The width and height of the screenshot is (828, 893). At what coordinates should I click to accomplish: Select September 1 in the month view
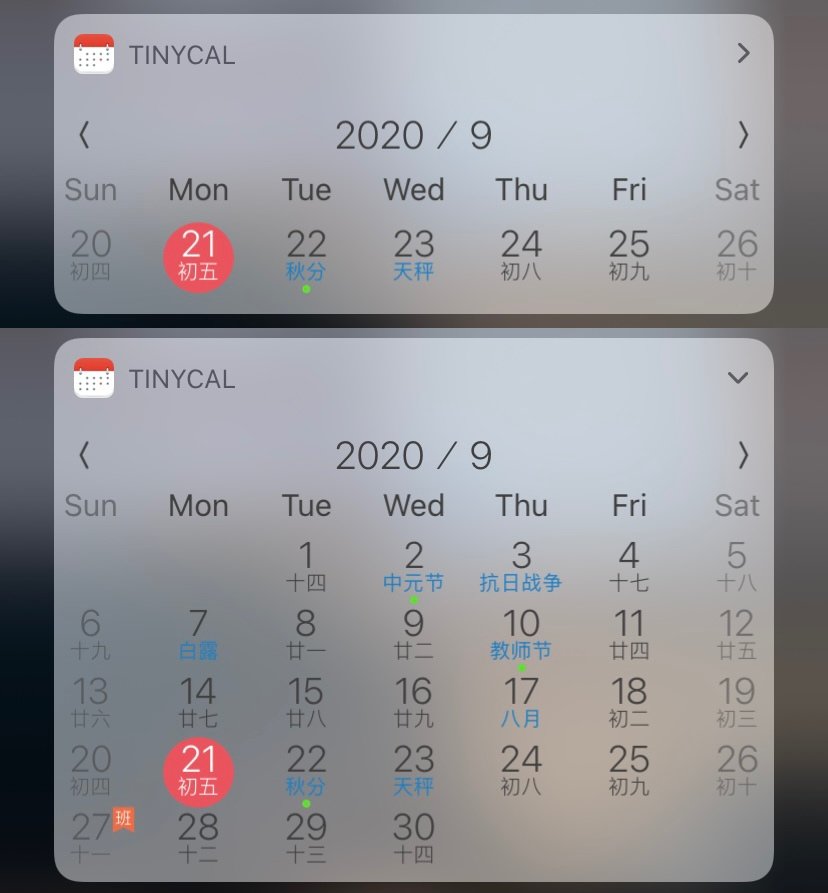(306, 566)
